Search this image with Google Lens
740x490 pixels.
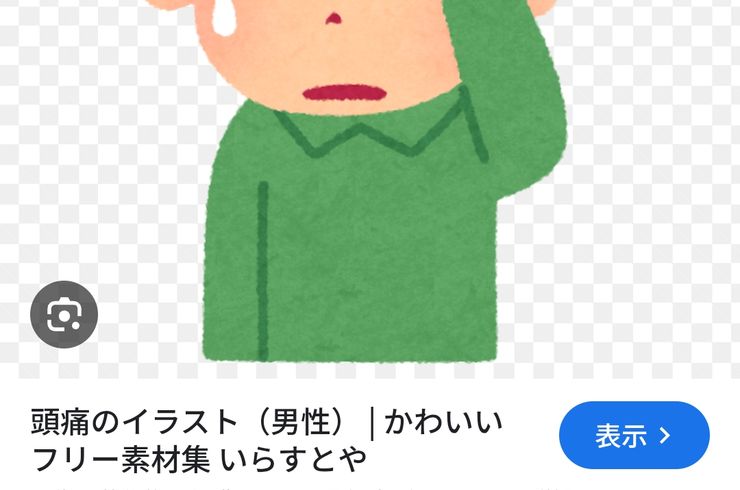[x=64, y=315]
